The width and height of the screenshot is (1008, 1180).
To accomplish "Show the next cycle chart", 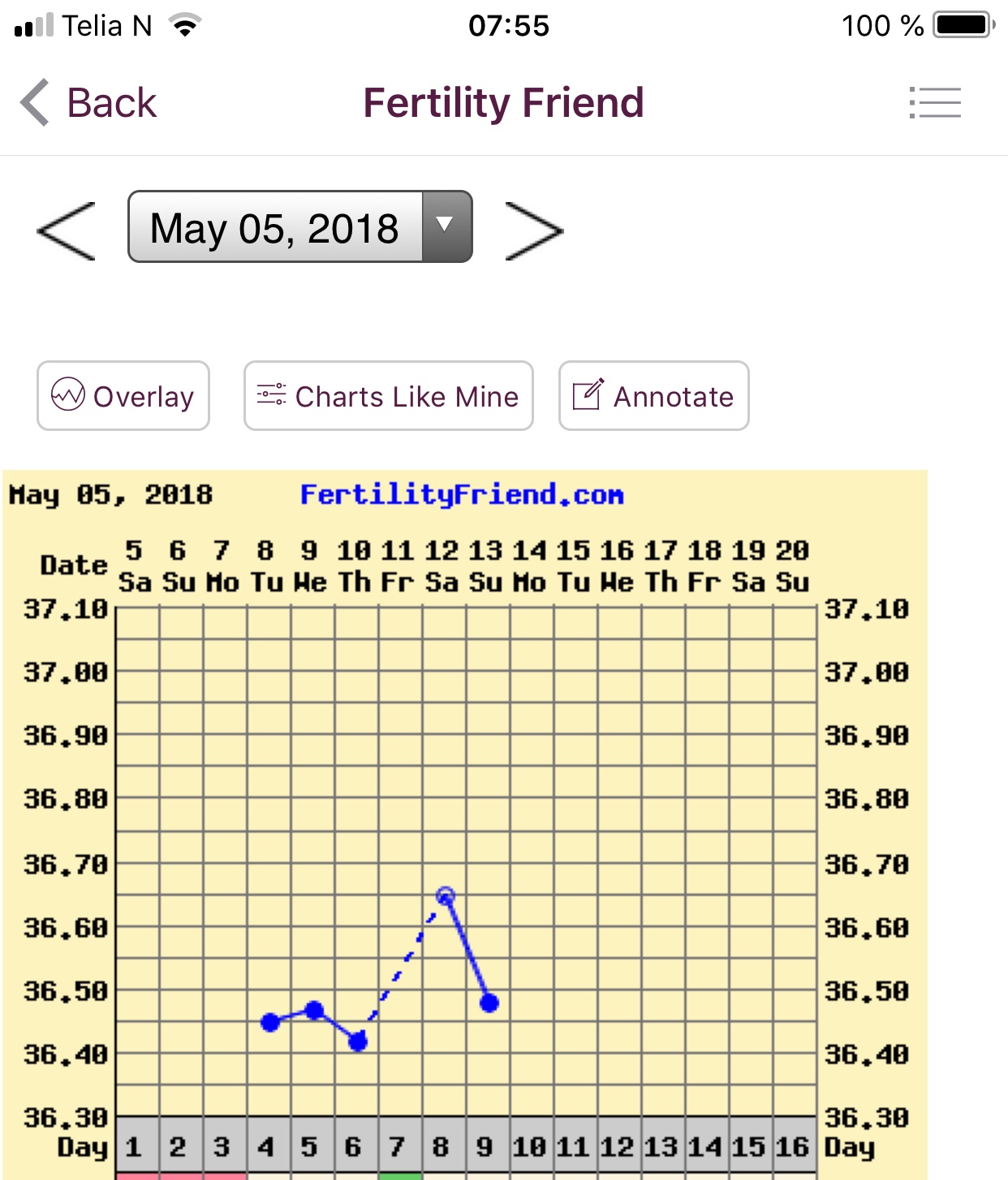I will (x=533, y=231).
